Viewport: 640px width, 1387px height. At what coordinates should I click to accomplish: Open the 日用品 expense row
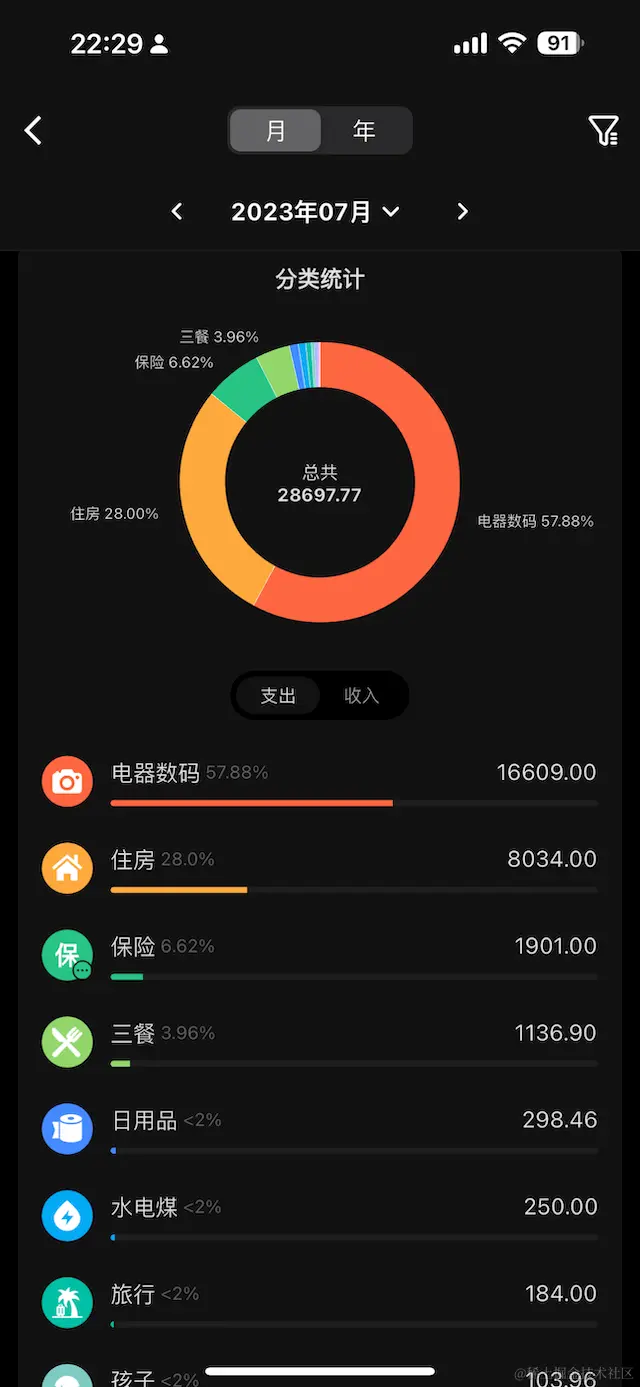click(x=320, y=1128)
